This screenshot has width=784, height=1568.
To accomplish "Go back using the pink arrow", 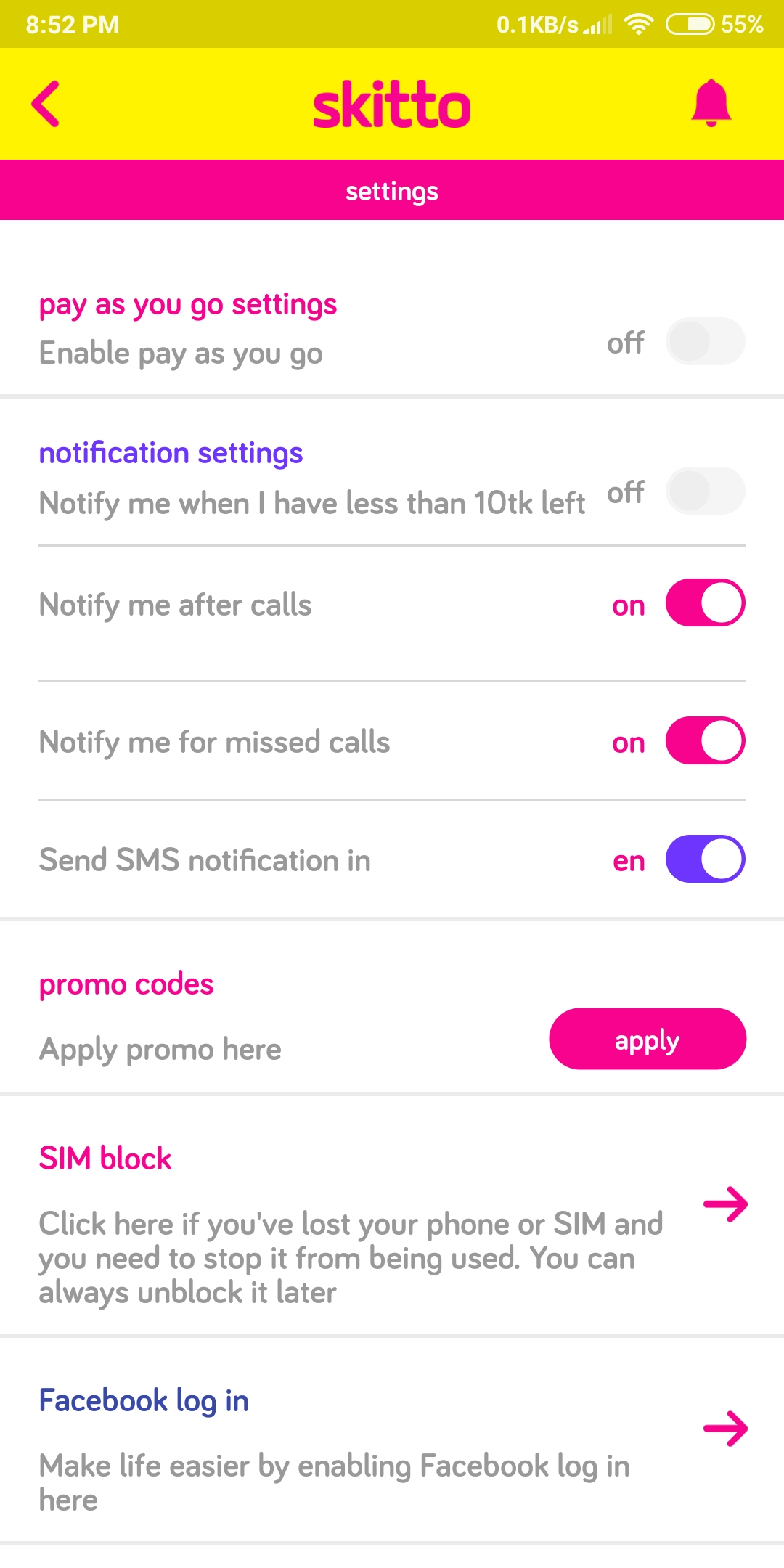I will tap(45, 104).
